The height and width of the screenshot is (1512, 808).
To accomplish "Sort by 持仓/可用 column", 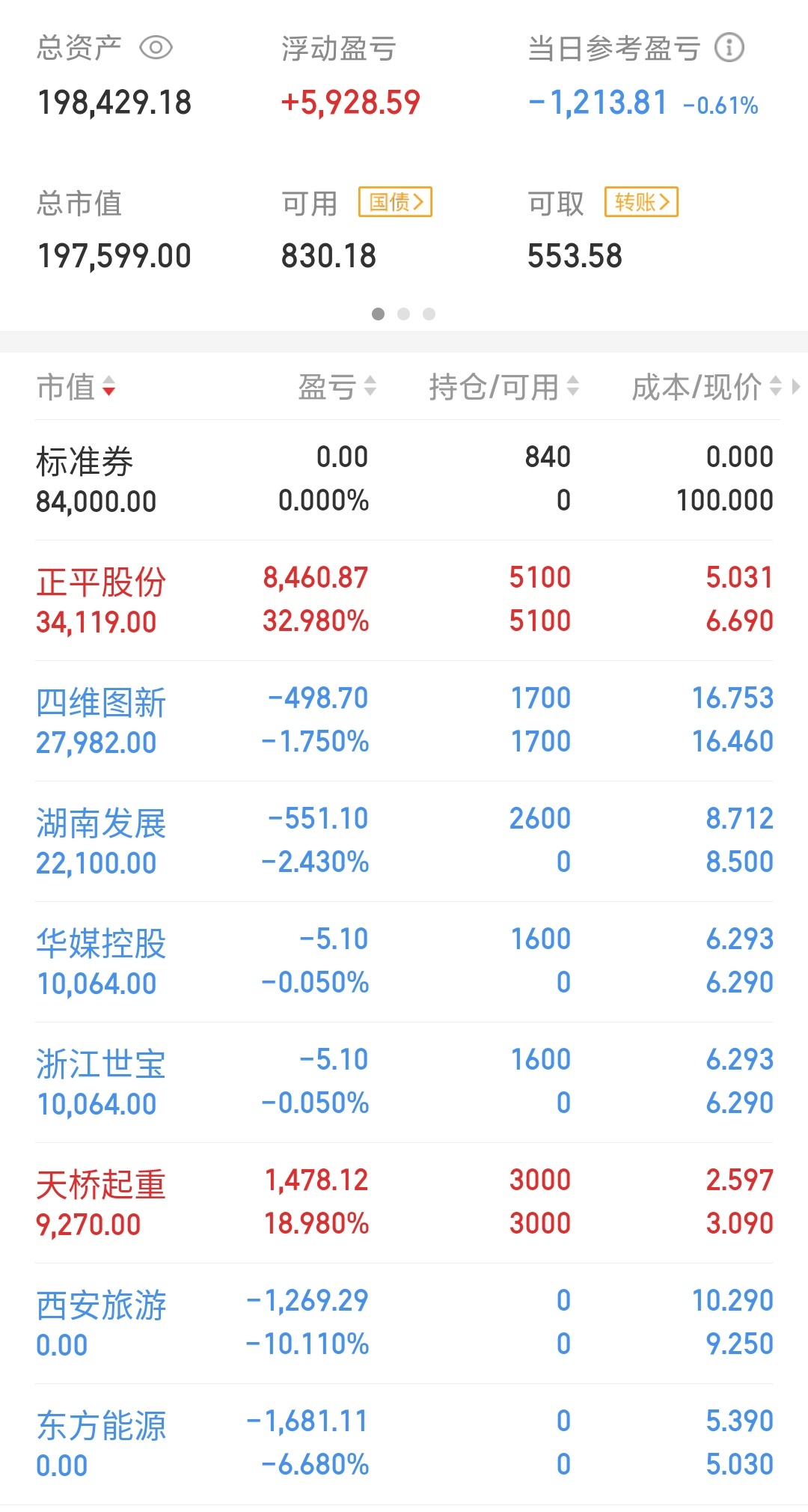I will pyautogui.click(x=504, y=387).
